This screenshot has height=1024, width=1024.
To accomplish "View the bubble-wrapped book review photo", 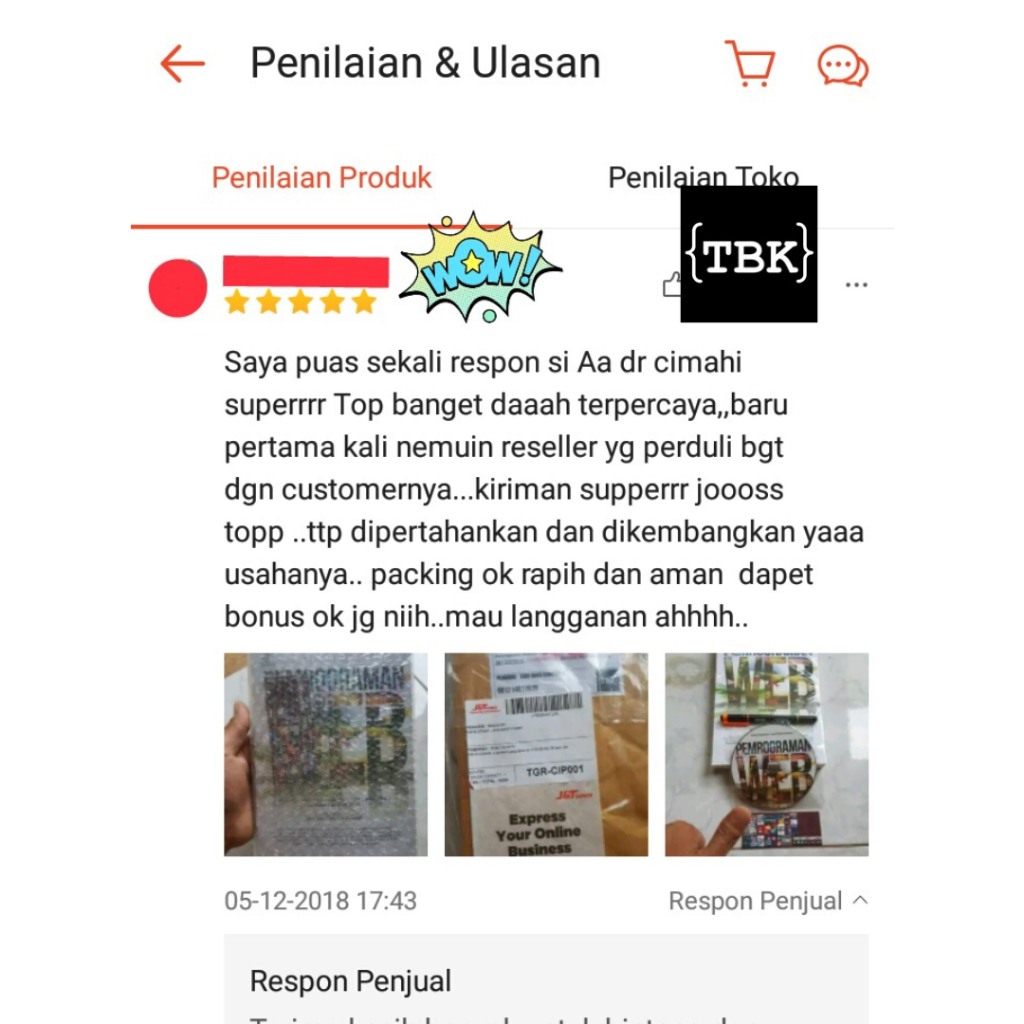I will (326, 755).
